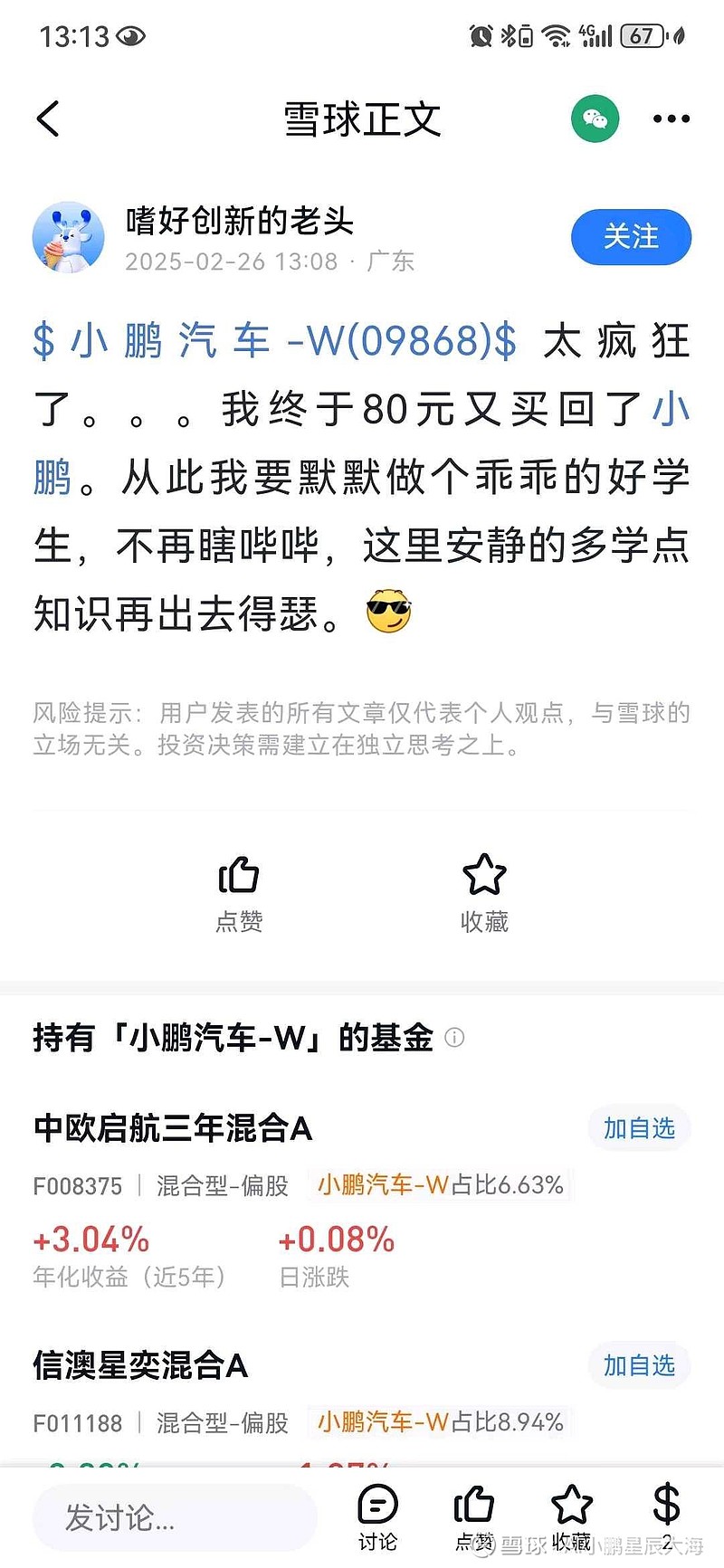Open the avatar of 嗜好创新的老头

click(68, 237)
